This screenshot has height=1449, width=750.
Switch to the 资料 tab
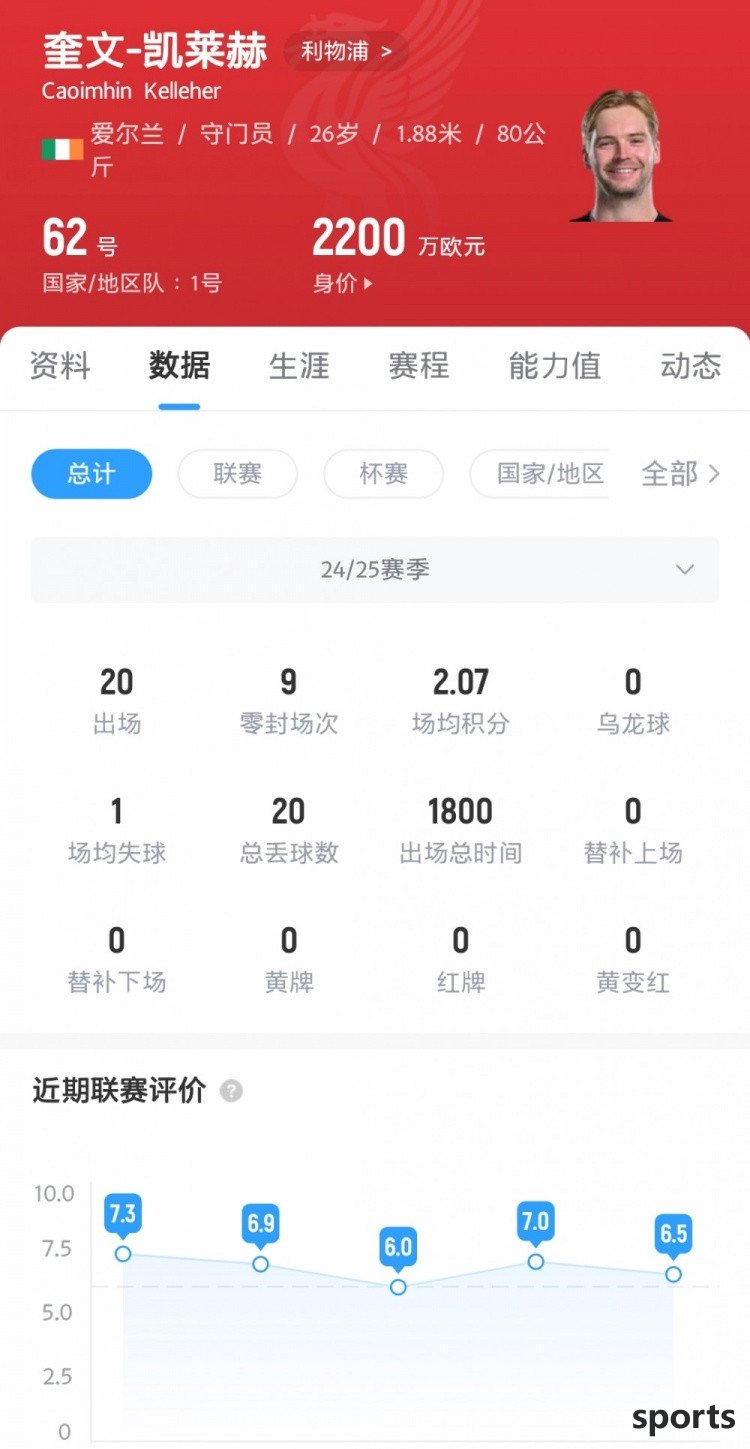[x=60, y=366]
